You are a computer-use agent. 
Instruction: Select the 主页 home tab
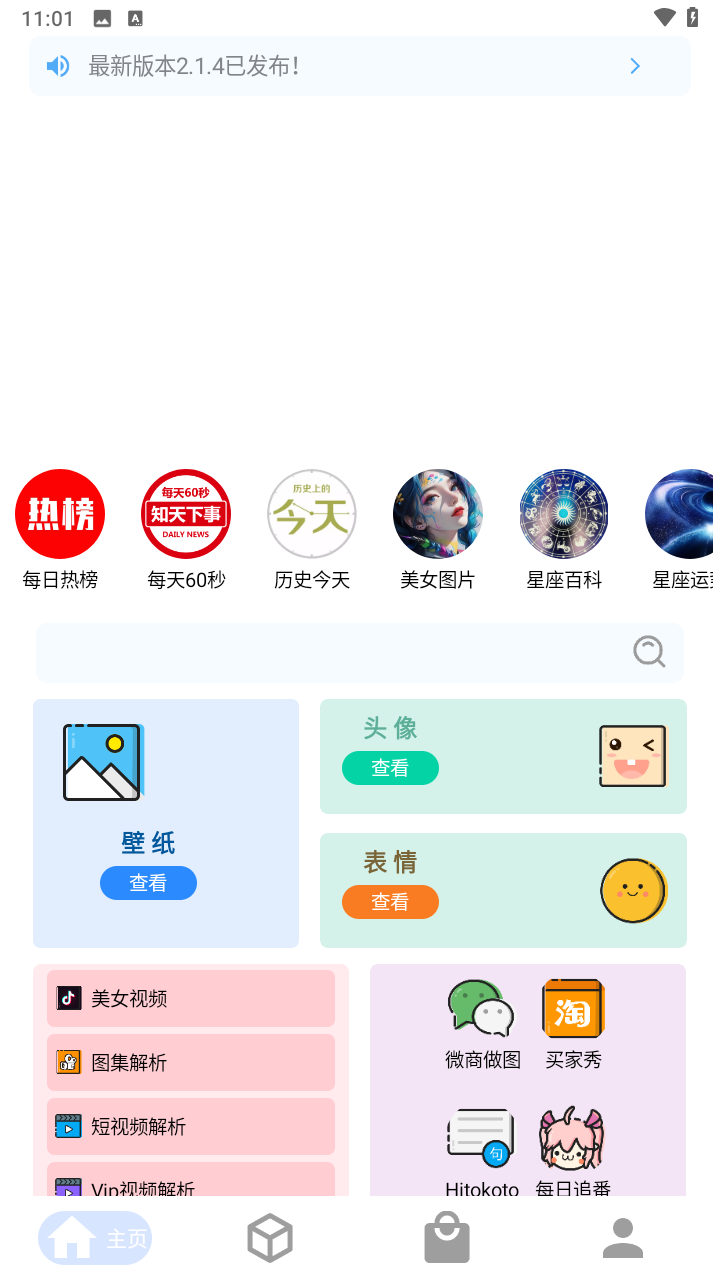tap(96, 1239)
